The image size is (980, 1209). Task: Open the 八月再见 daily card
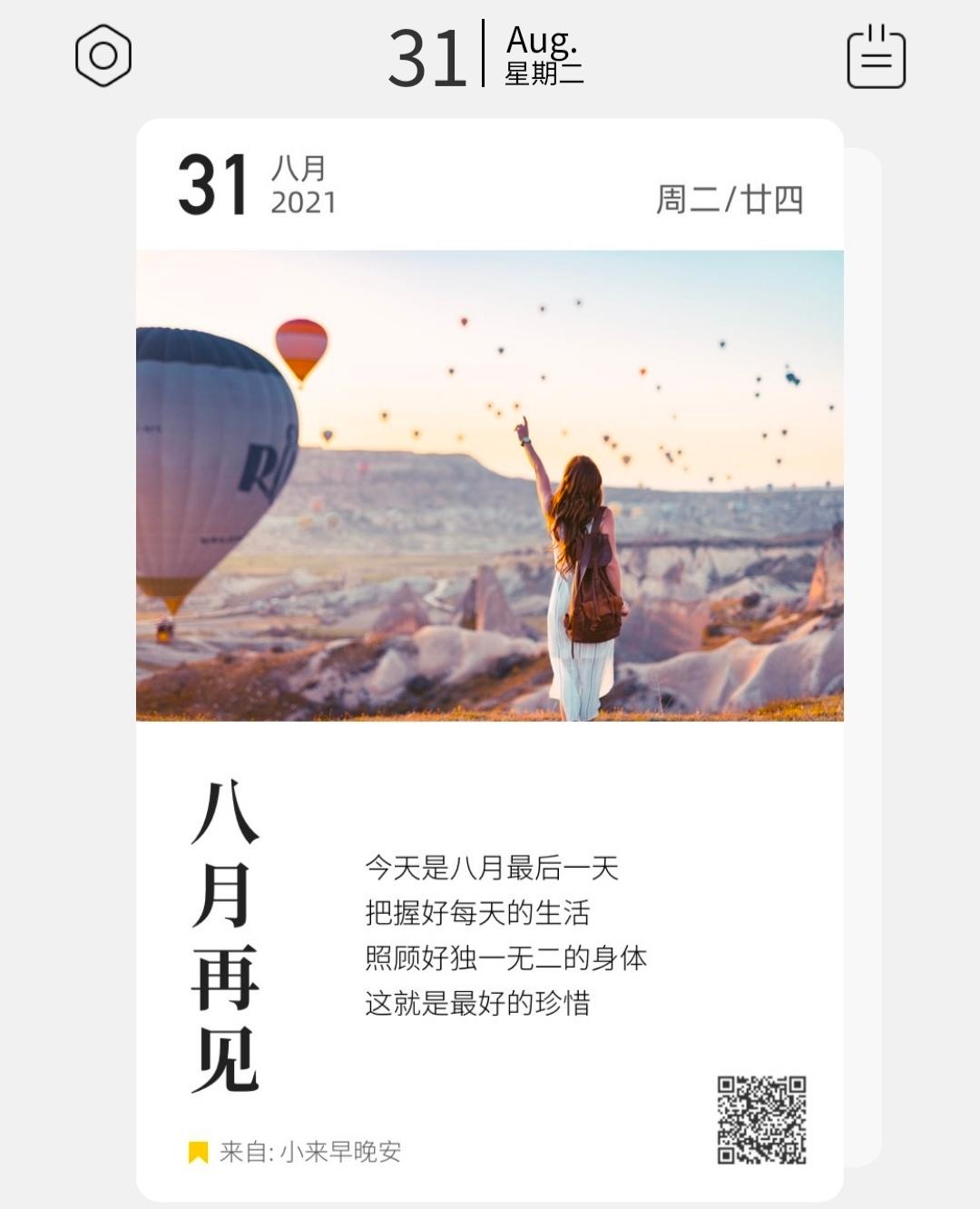(490, 658)
